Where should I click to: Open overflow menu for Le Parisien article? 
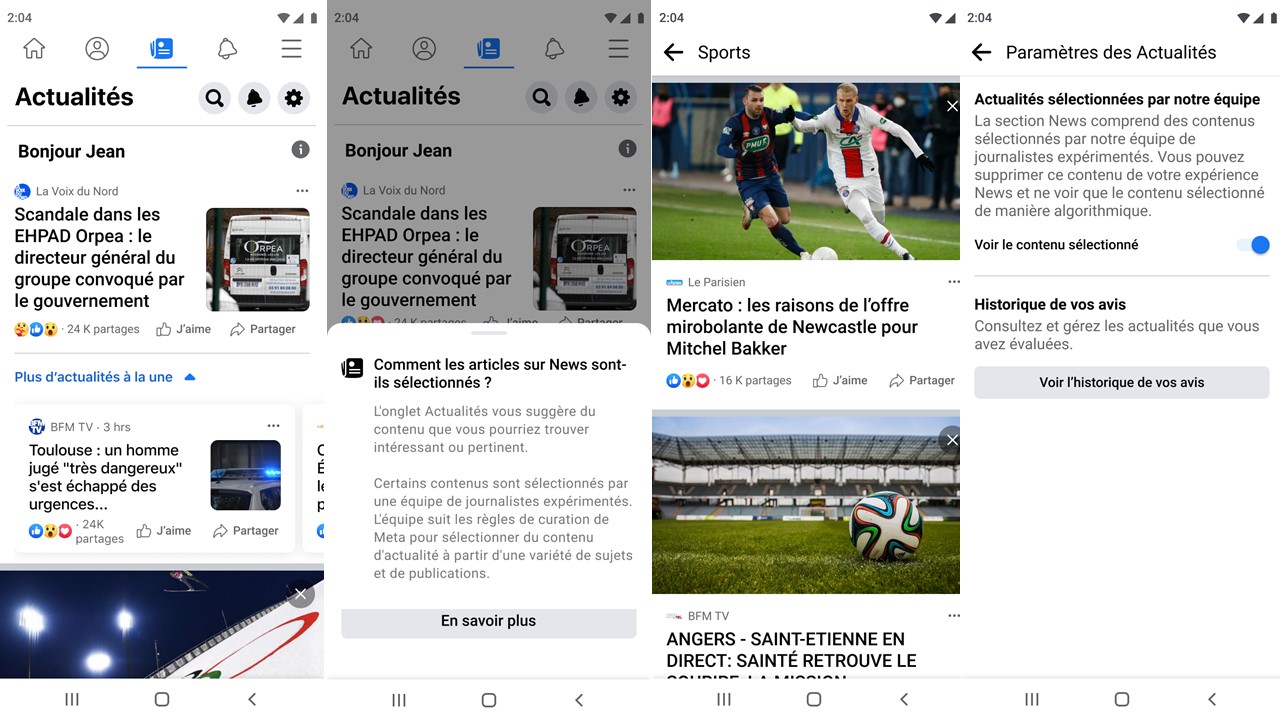click(953, 282)
